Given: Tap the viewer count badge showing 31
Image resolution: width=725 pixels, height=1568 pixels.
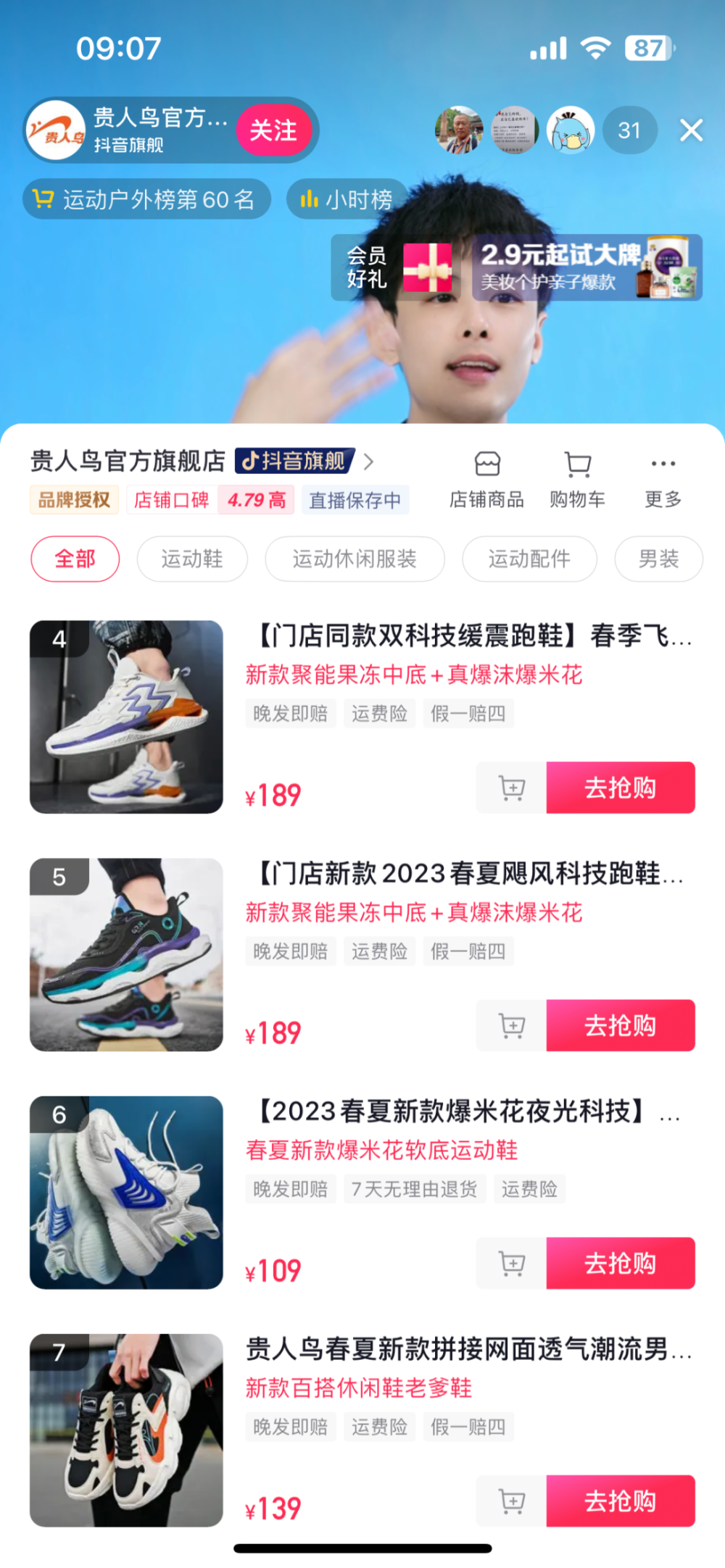Looking at the screenshot, I should pyautogui.click(x=629, y=130).
